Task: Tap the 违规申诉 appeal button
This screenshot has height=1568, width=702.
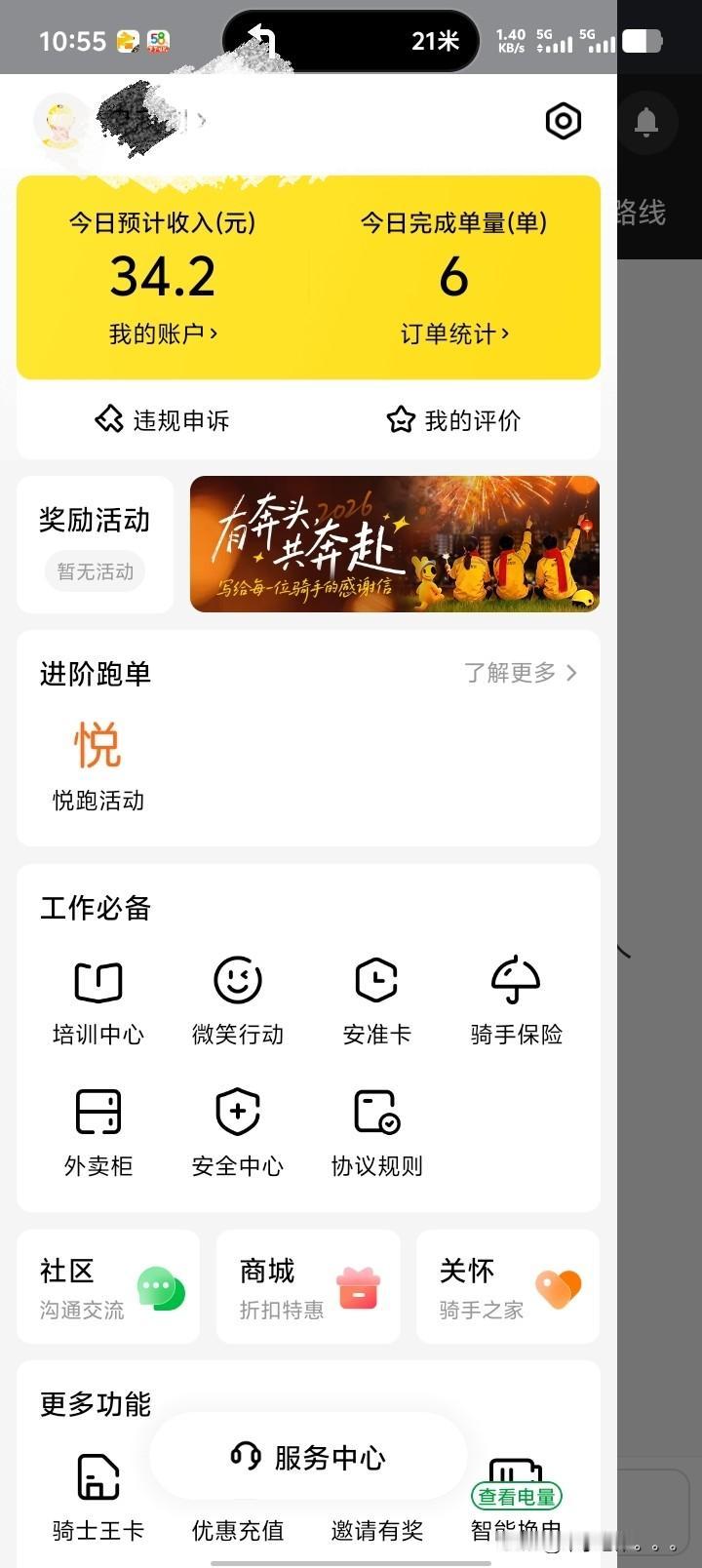Action: [161, 419]
